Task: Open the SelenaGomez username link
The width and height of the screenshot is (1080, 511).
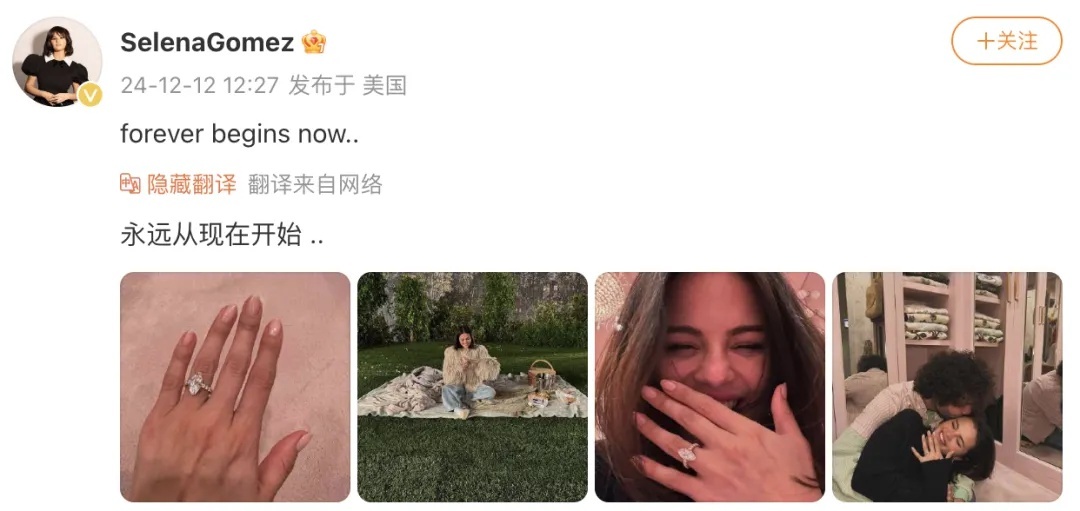Action: click(x=207, y=42)
